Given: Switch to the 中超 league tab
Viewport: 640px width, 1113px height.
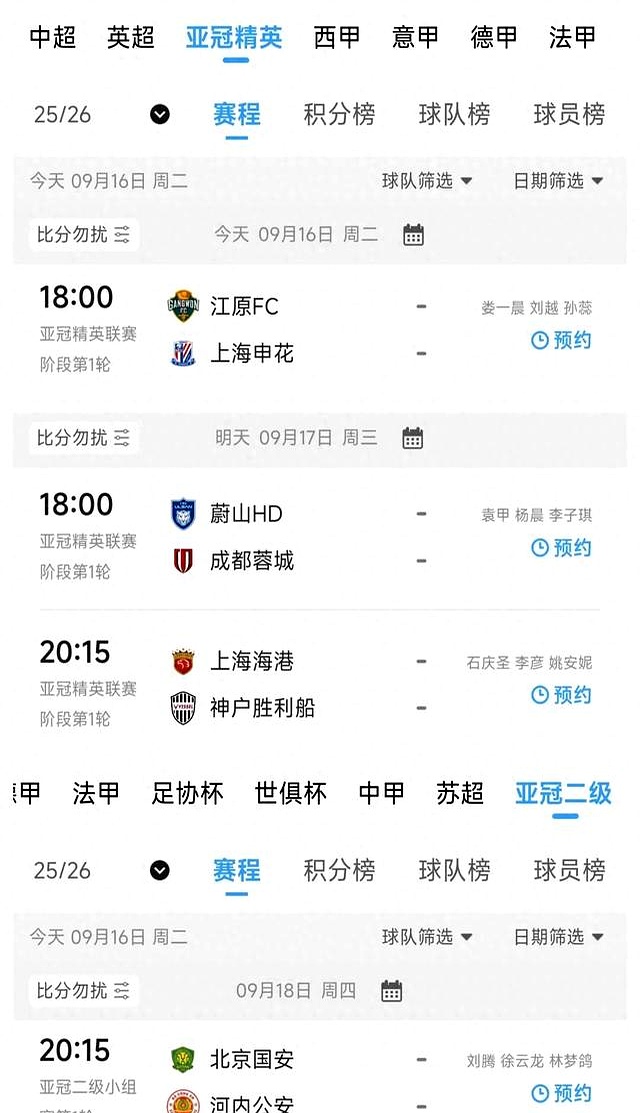Looking at the screenshot, I should [x=53, y=37].
